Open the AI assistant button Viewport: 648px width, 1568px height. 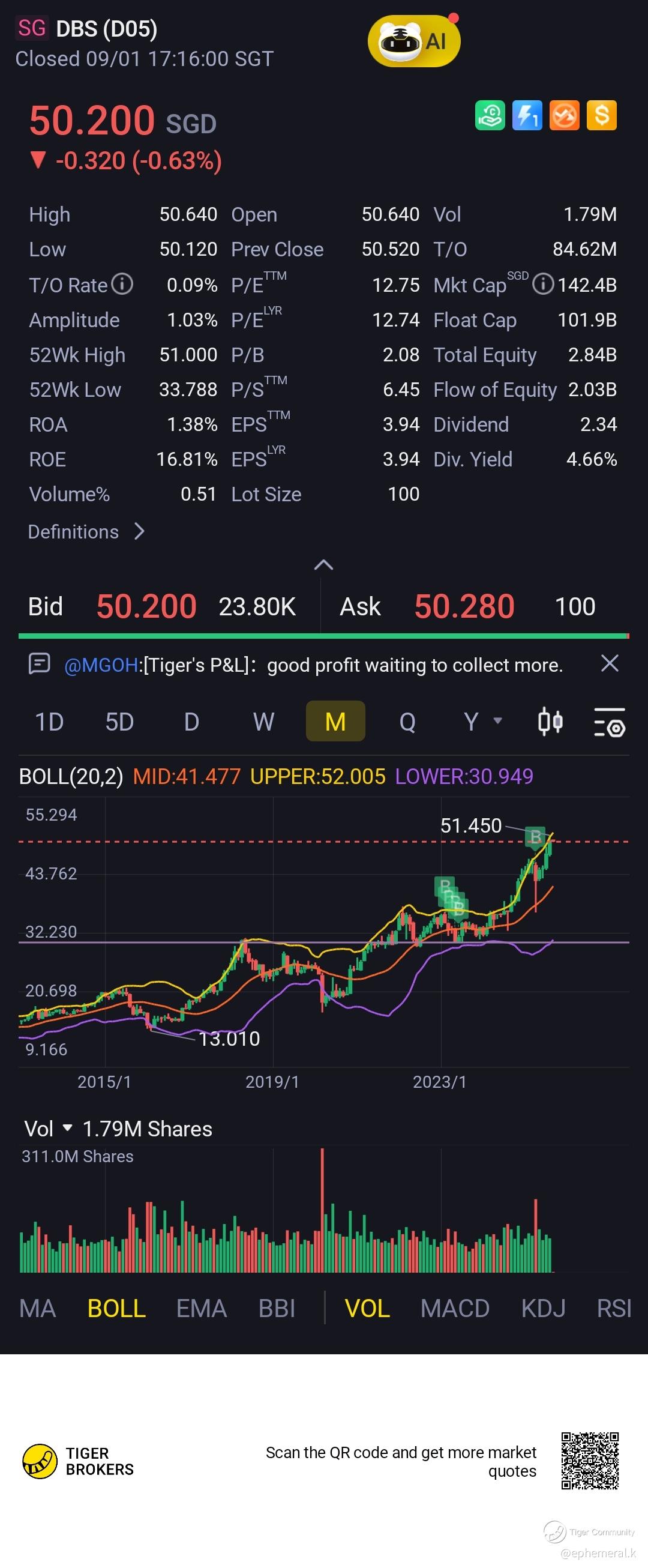pos(414,41)
